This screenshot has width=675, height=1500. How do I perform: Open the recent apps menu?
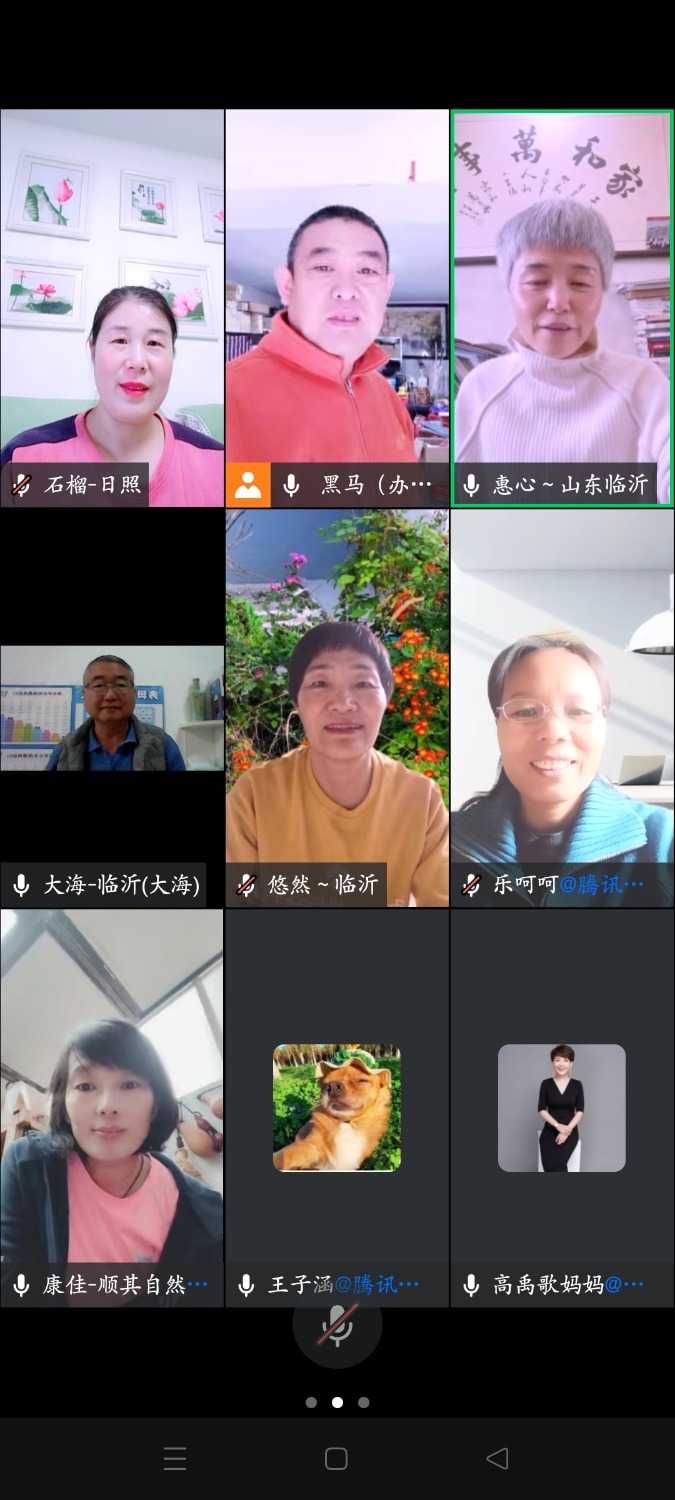(175, 1459)
